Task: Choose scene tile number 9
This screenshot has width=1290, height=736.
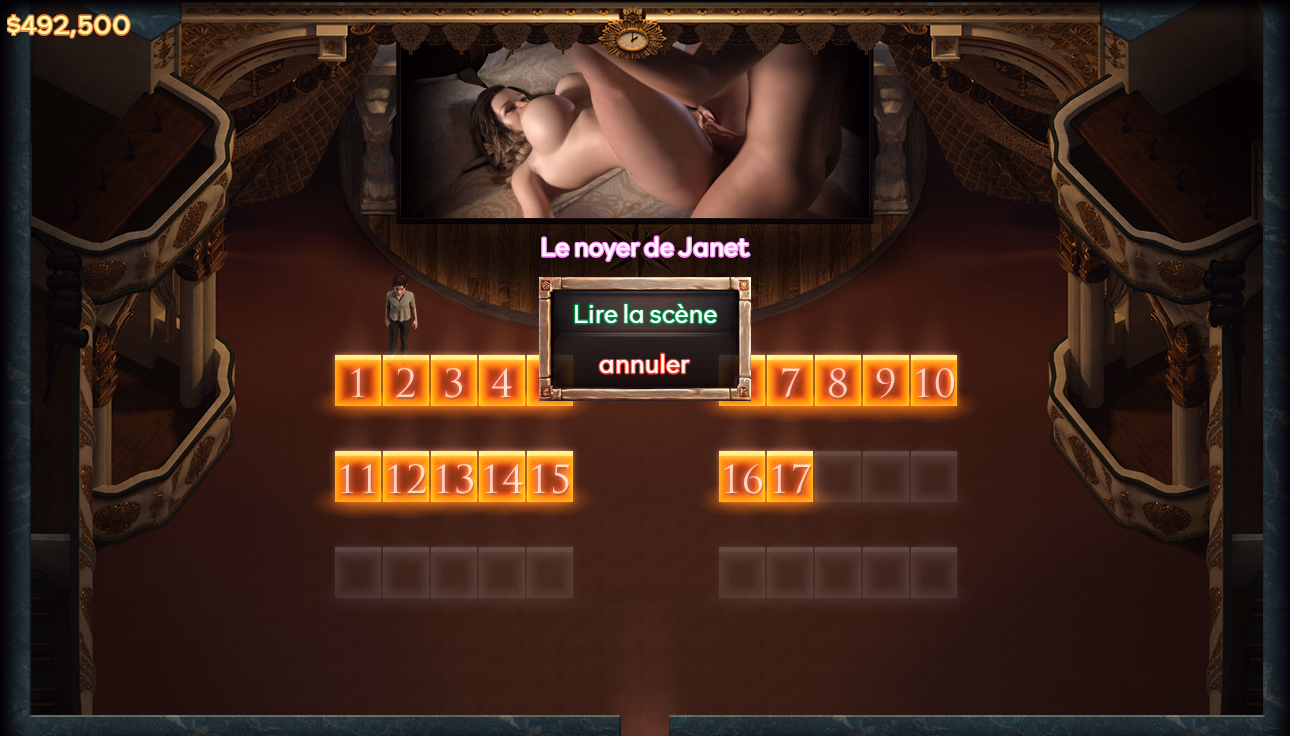Action: tap(886, 381)
